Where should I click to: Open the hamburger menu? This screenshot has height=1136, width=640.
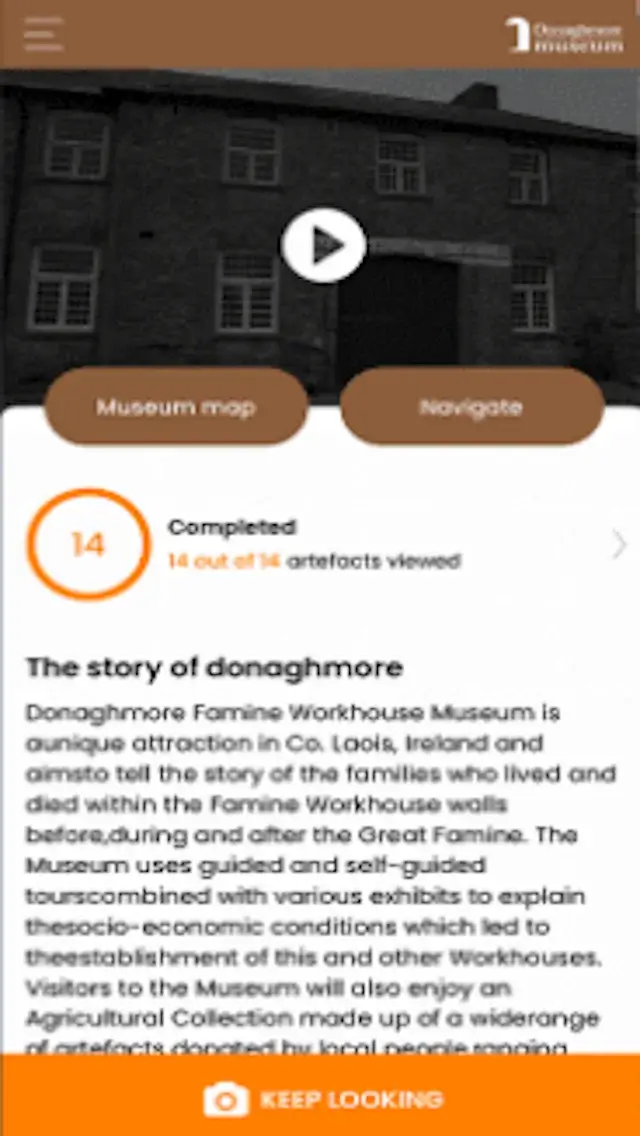[43, 34]
